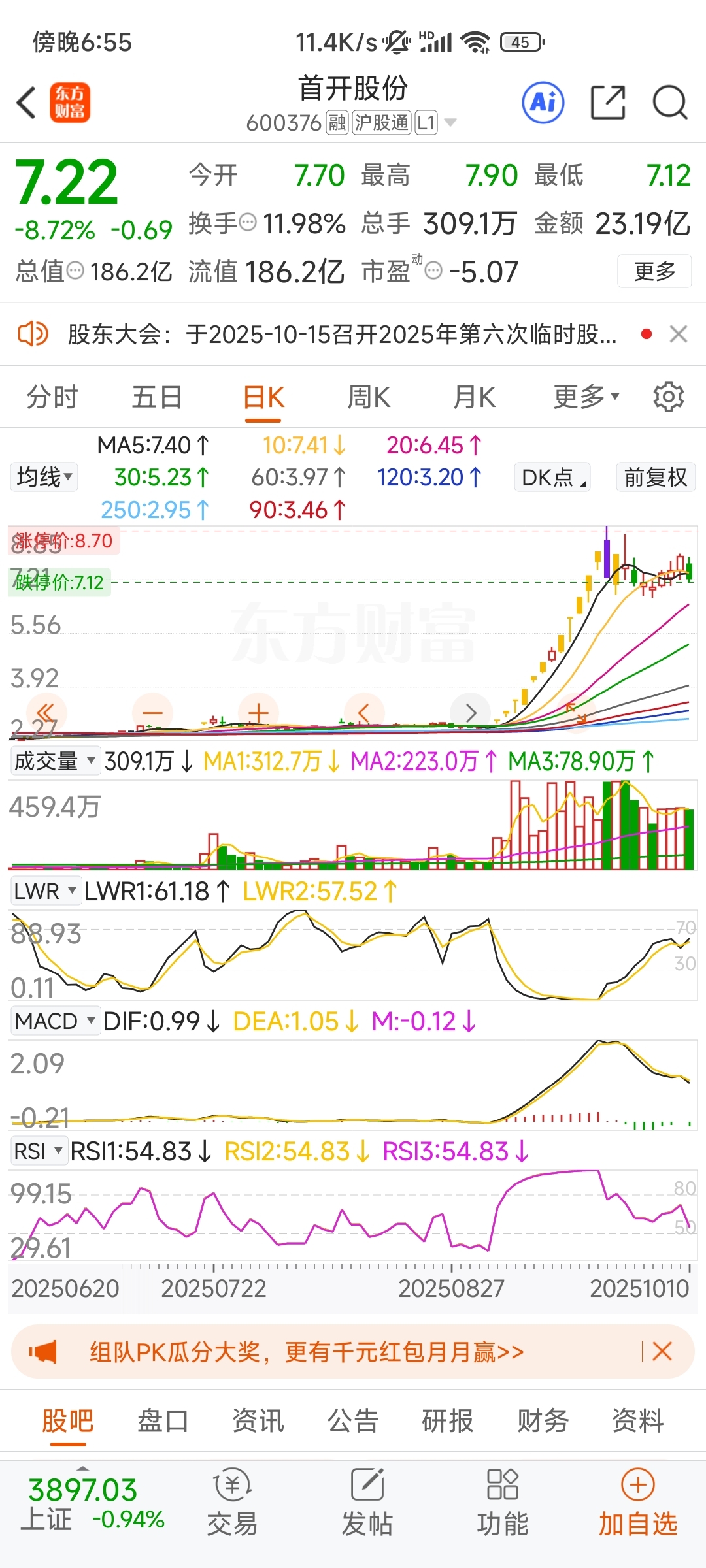Open the 均线 indicator dropdown
The height and width of the screenshot is (1568, 706).
pyautogui.click(x=44, y=477)
